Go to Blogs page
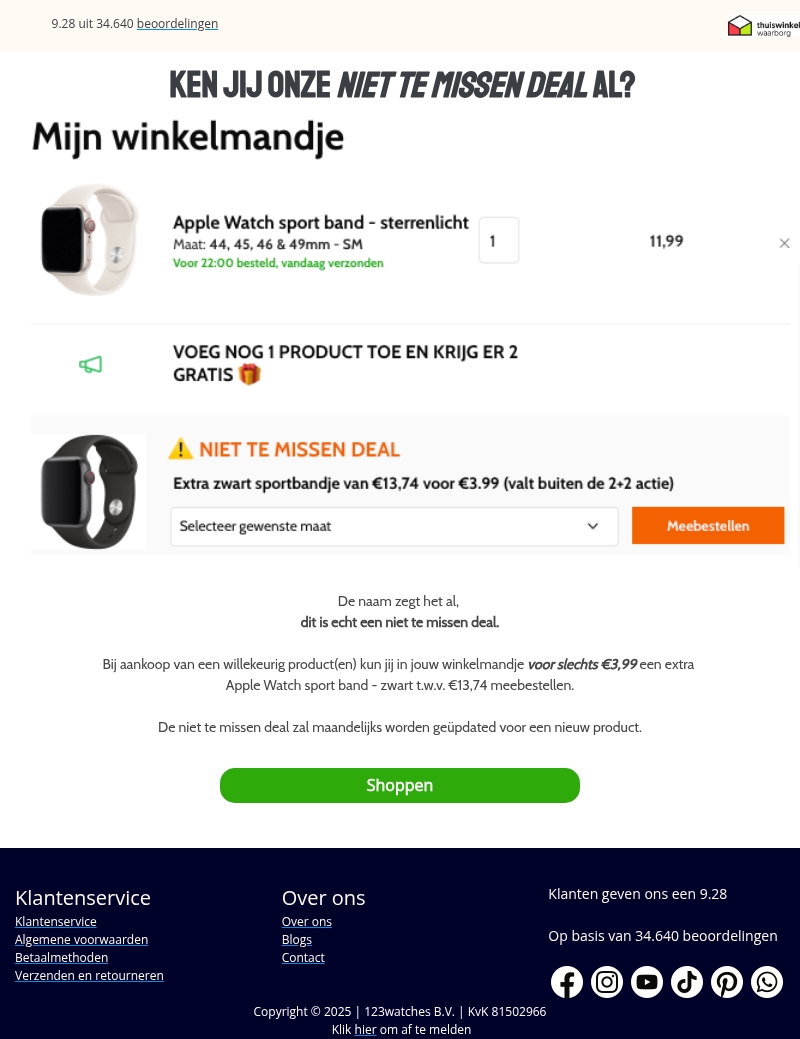 tap(296, 940)
